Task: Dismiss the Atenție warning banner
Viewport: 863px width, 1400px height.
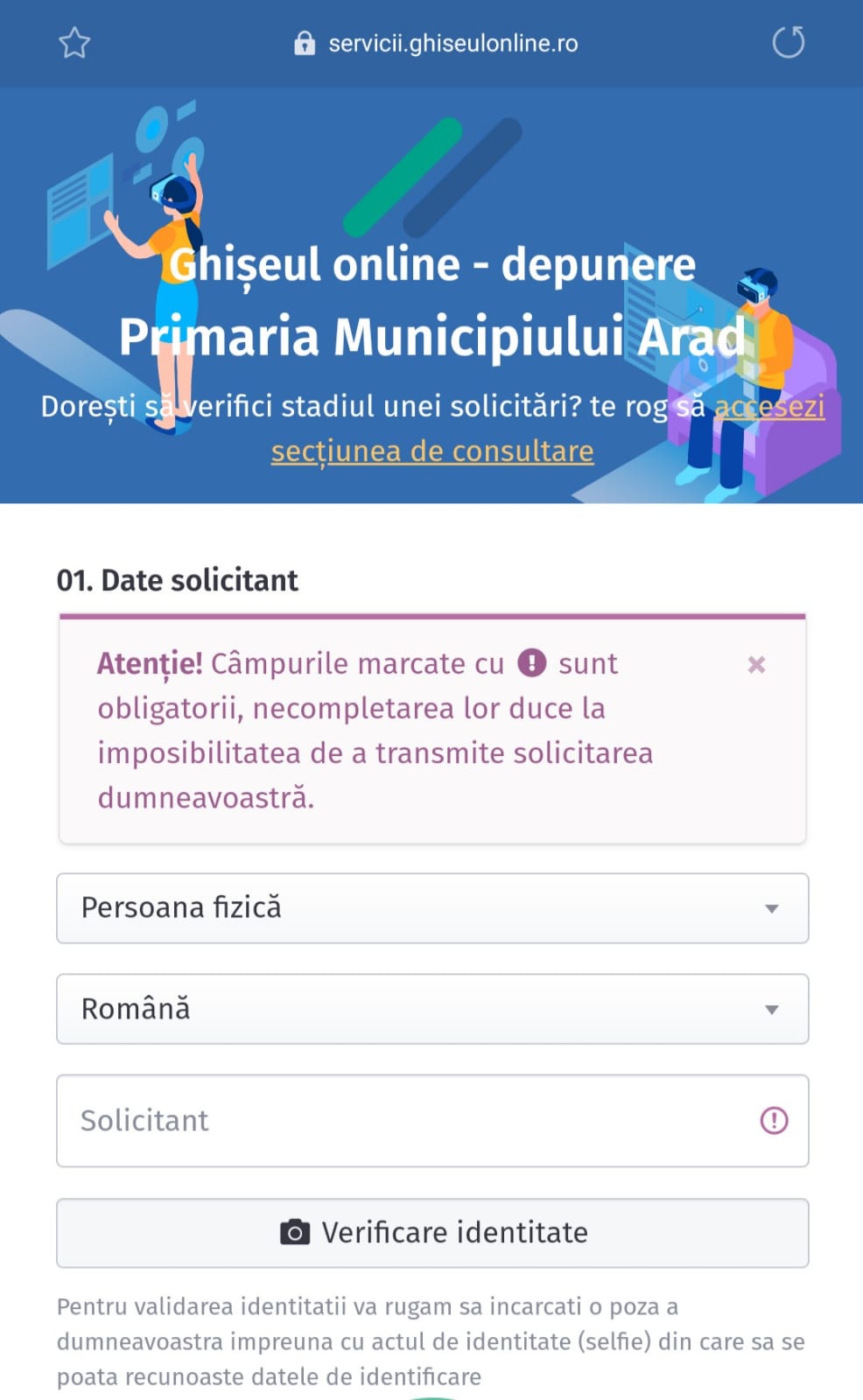Action: point(756,665)
